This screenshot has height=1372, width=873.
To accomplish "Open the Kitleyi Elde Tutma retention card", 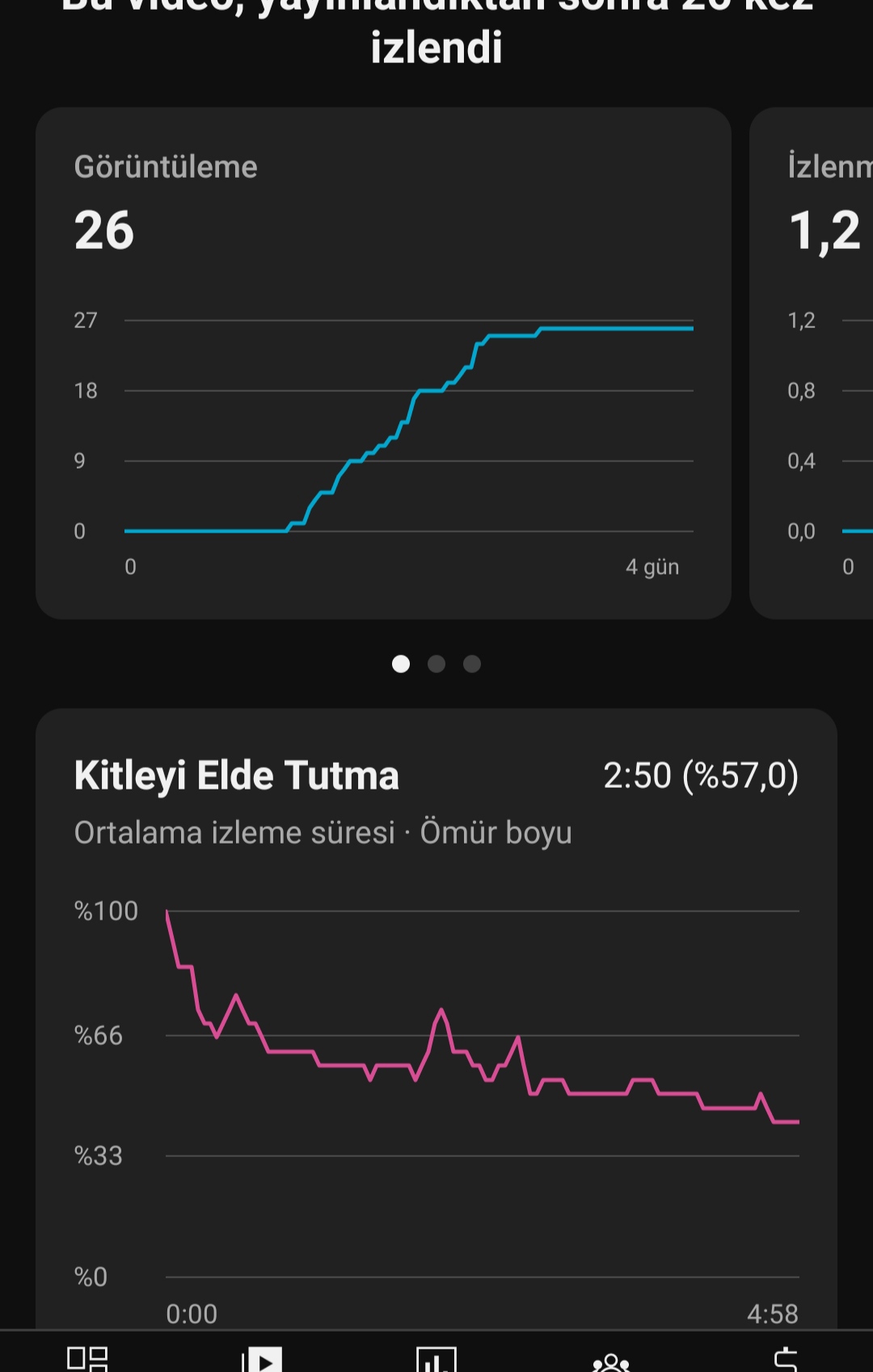I will (x=436, y=1020).
